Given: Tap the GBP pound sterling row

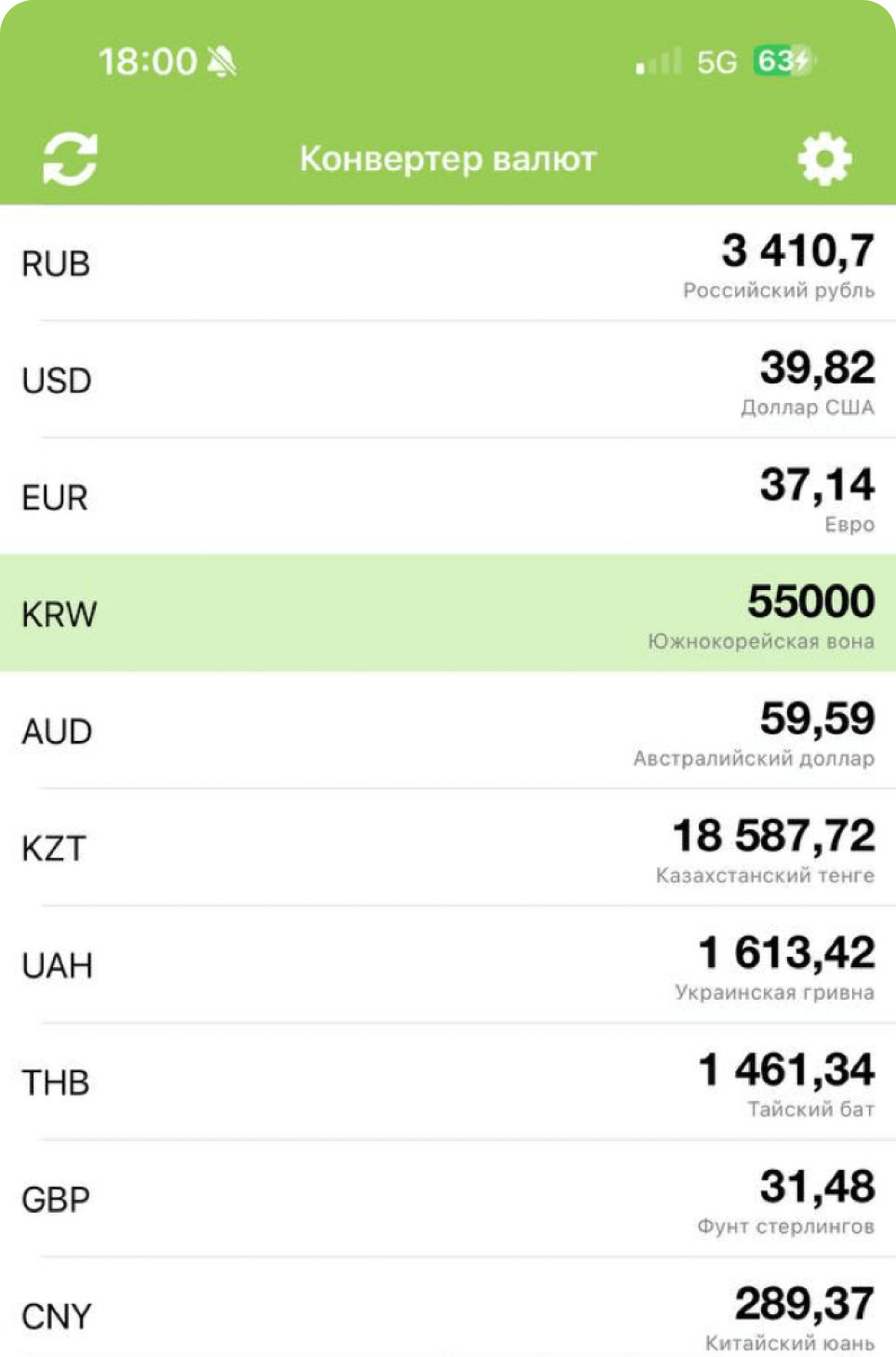Looking at the screenshot, I should pos(448,1199).
